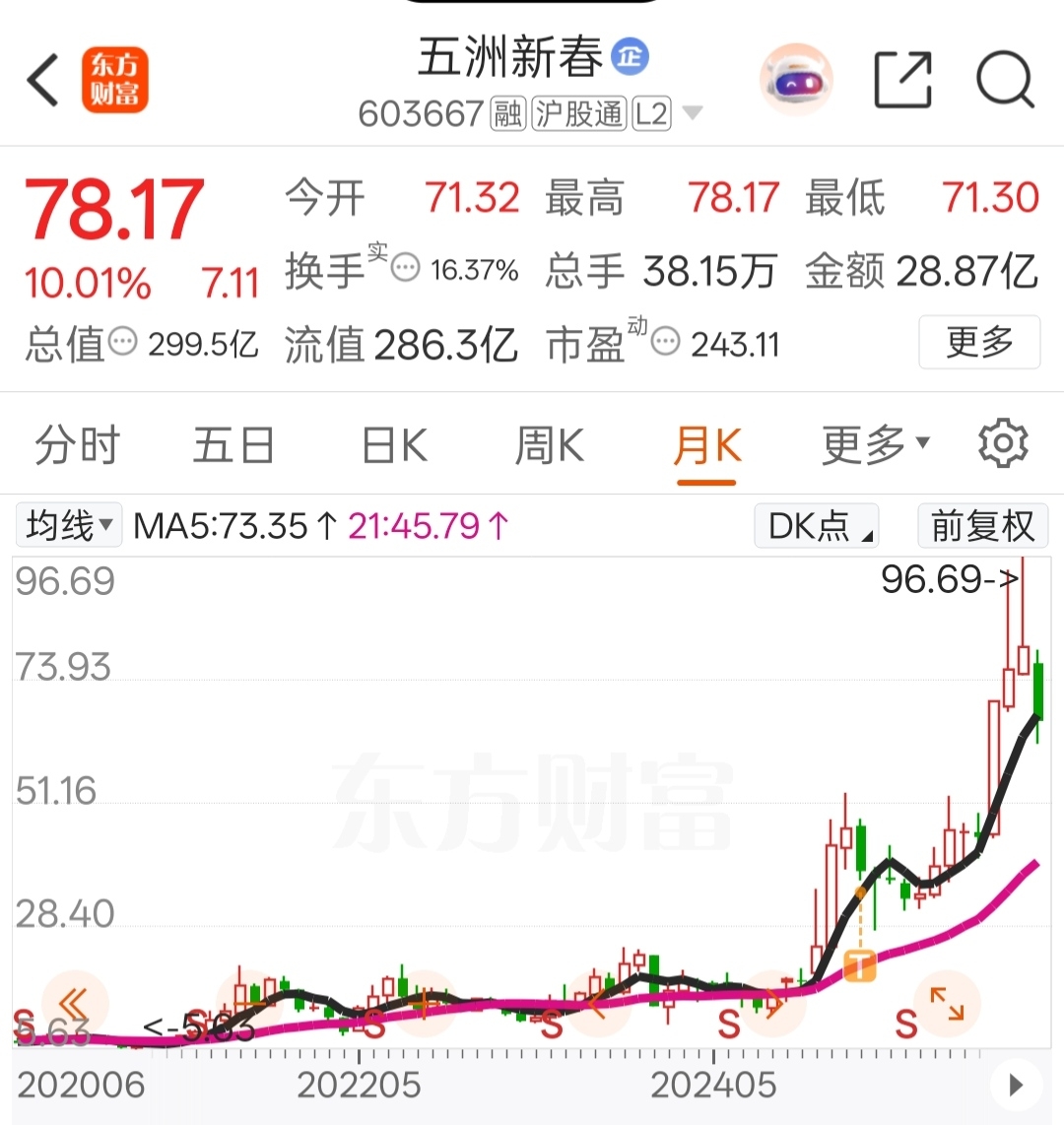Open chart settings gear
Screen dimensions: 1064x1125
click(1003, 443)
